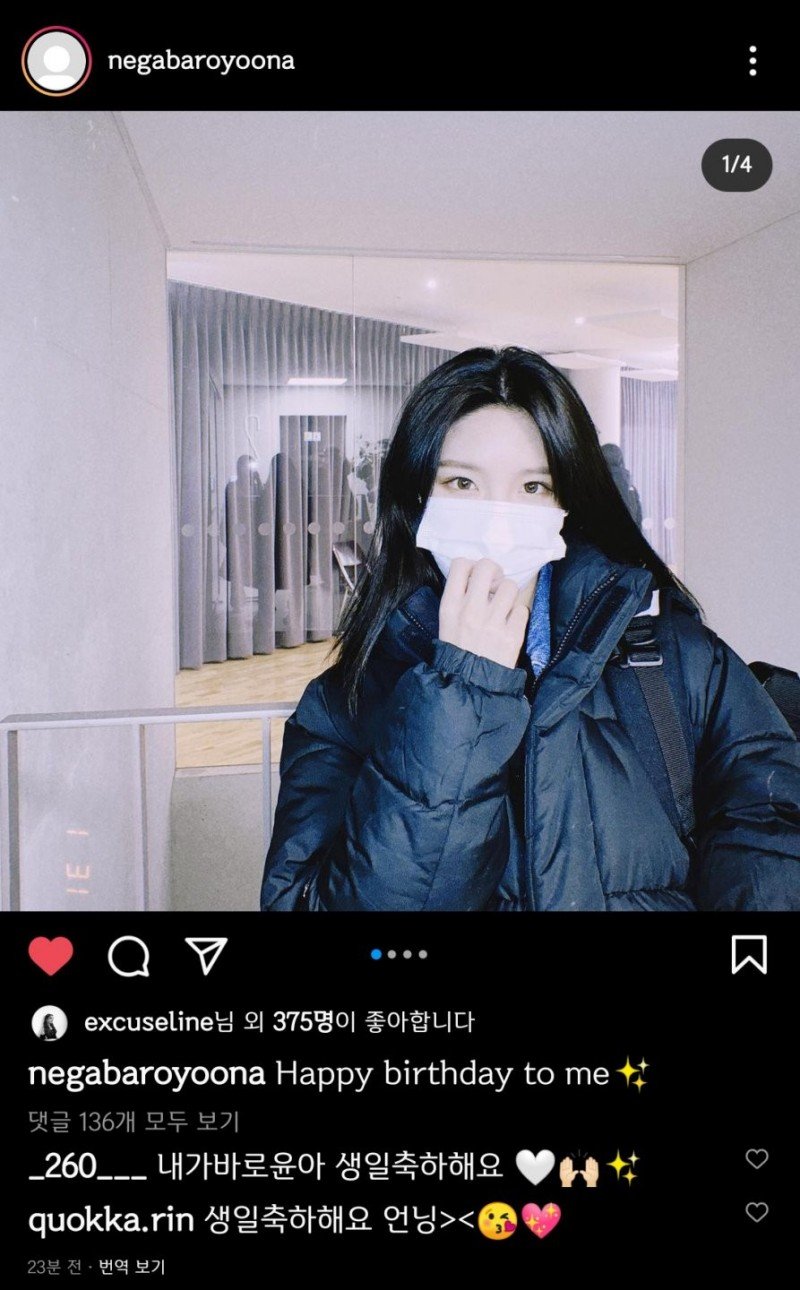Open _260___ commenter profile

88,1166
